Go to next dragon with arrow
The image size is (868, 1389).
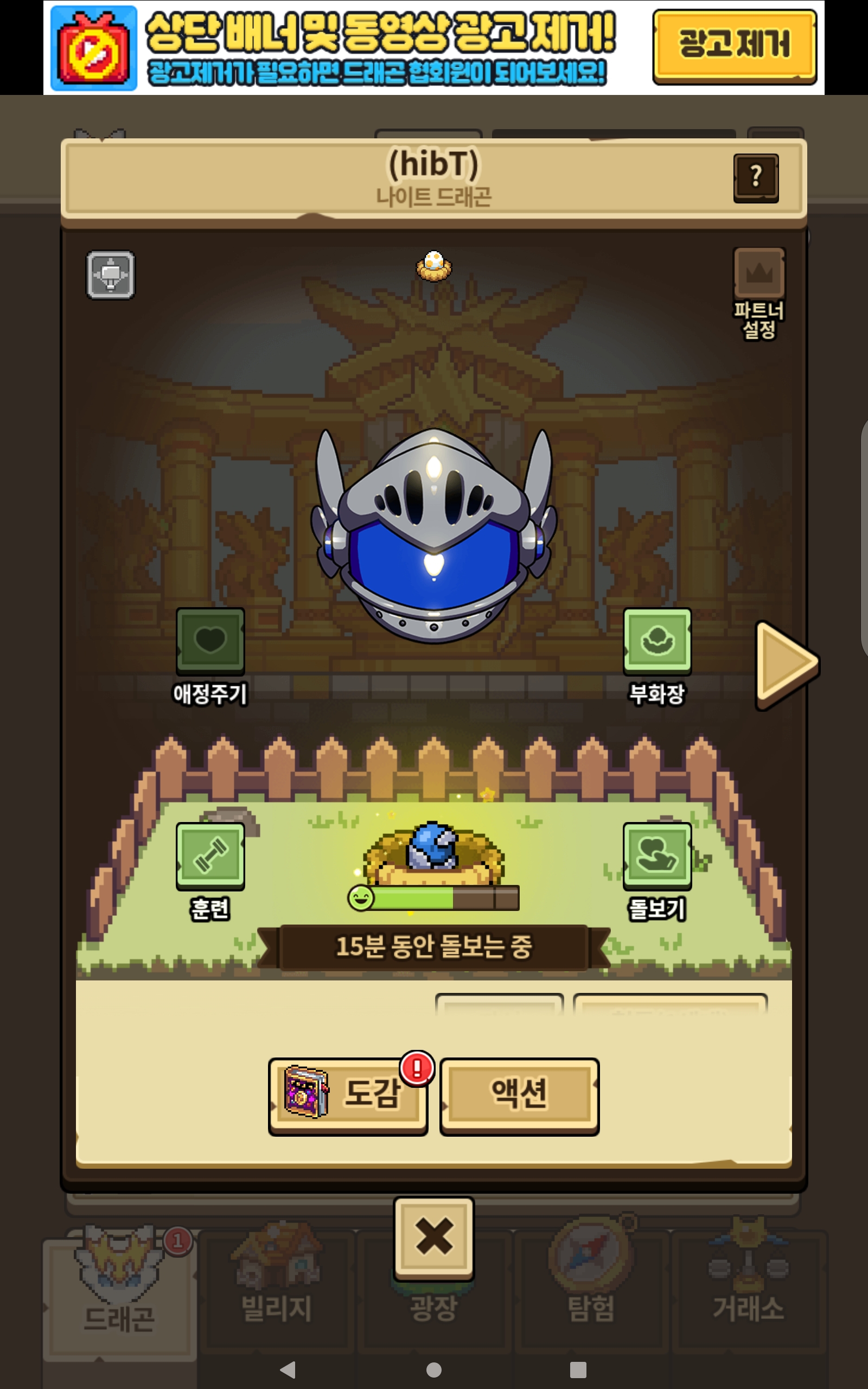point(787,665)
